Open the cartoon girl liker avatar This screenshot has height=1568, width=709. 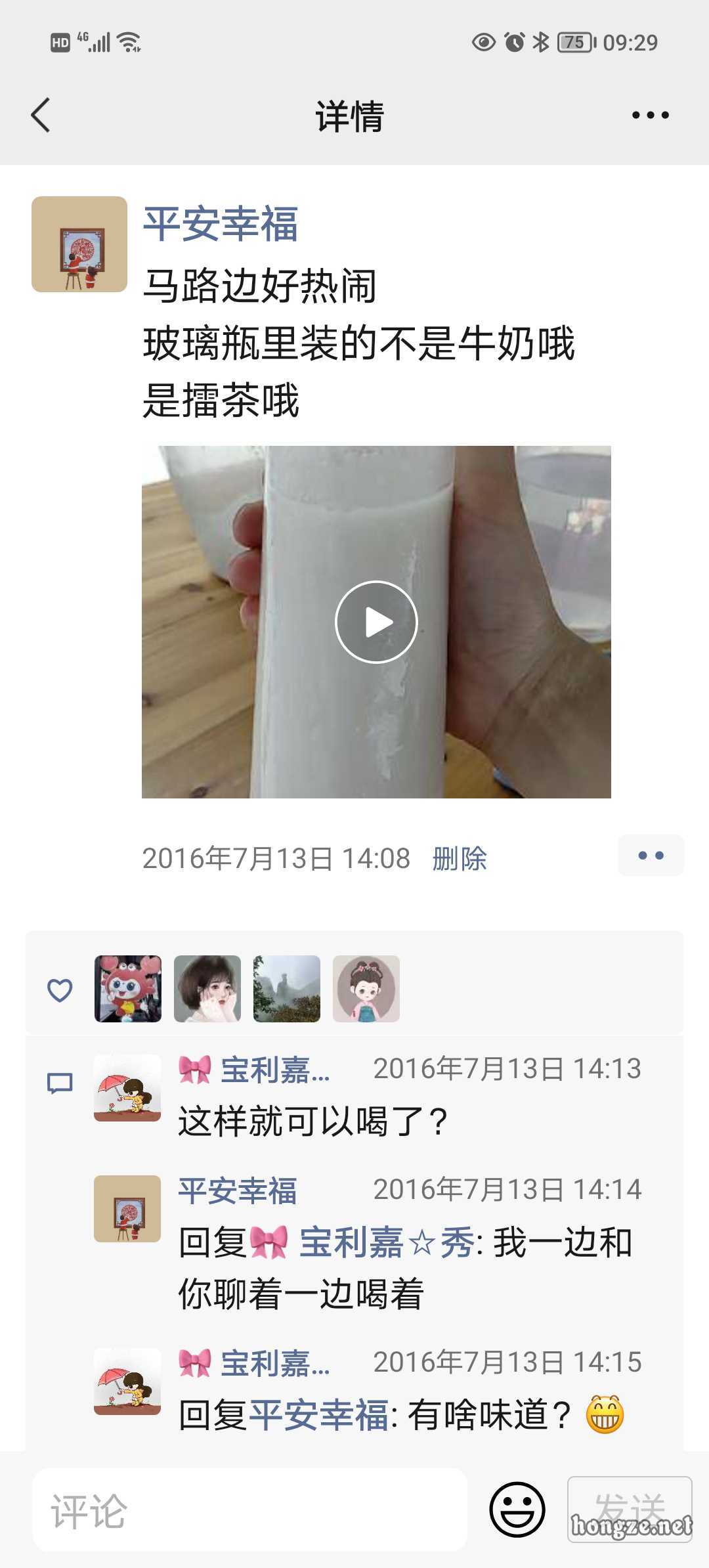pyautogui.click(x=366, y=989)
